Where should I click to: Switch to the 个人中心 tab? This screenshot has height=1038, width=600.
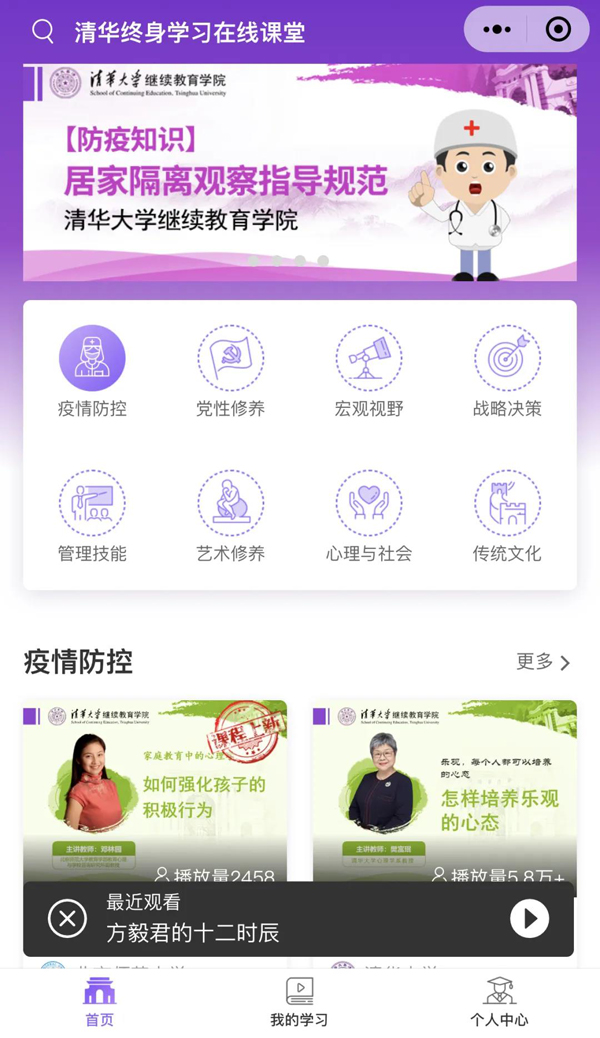pos(499,1002)
